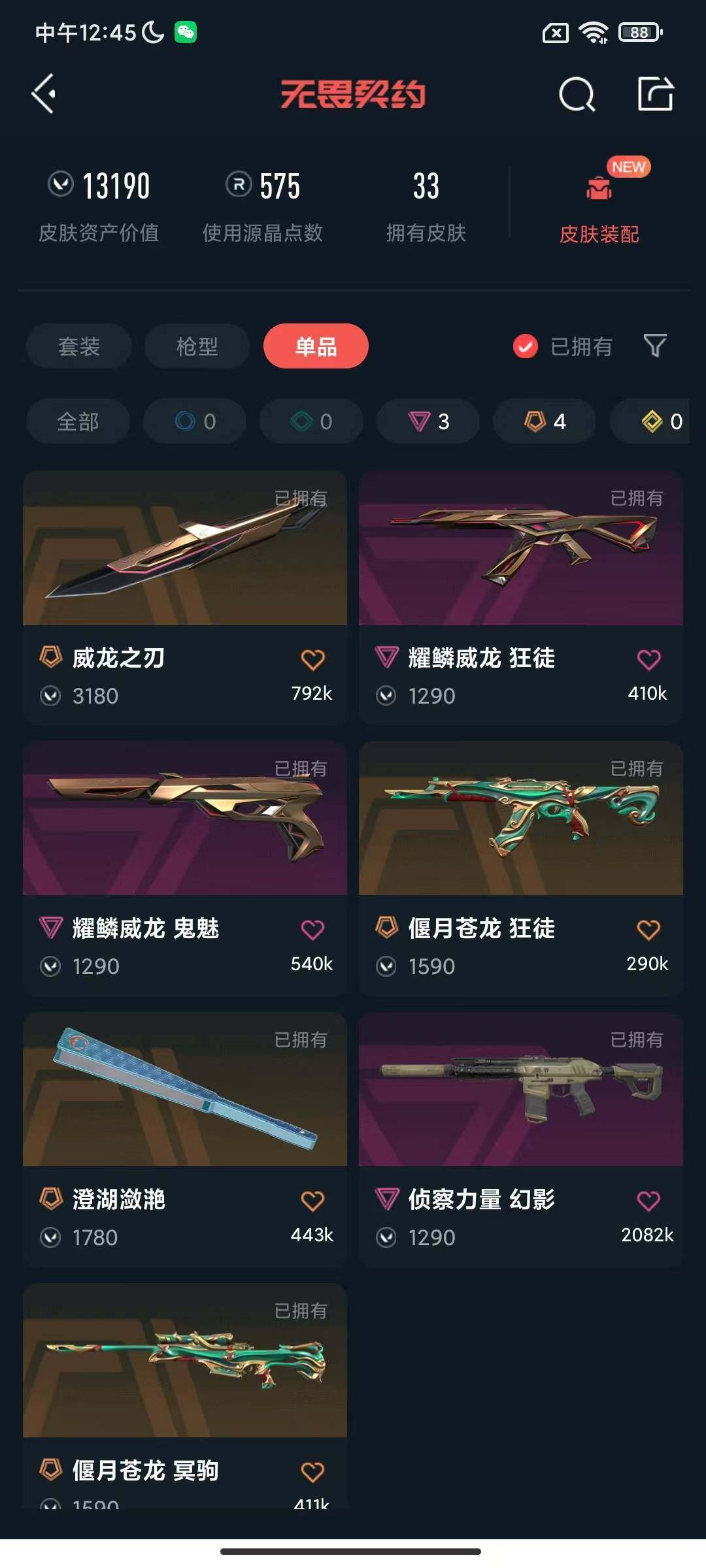The height and width of the screenshot is (1568, 706).
Task: Go back using the top-left arrow
Action: (43, 94)
